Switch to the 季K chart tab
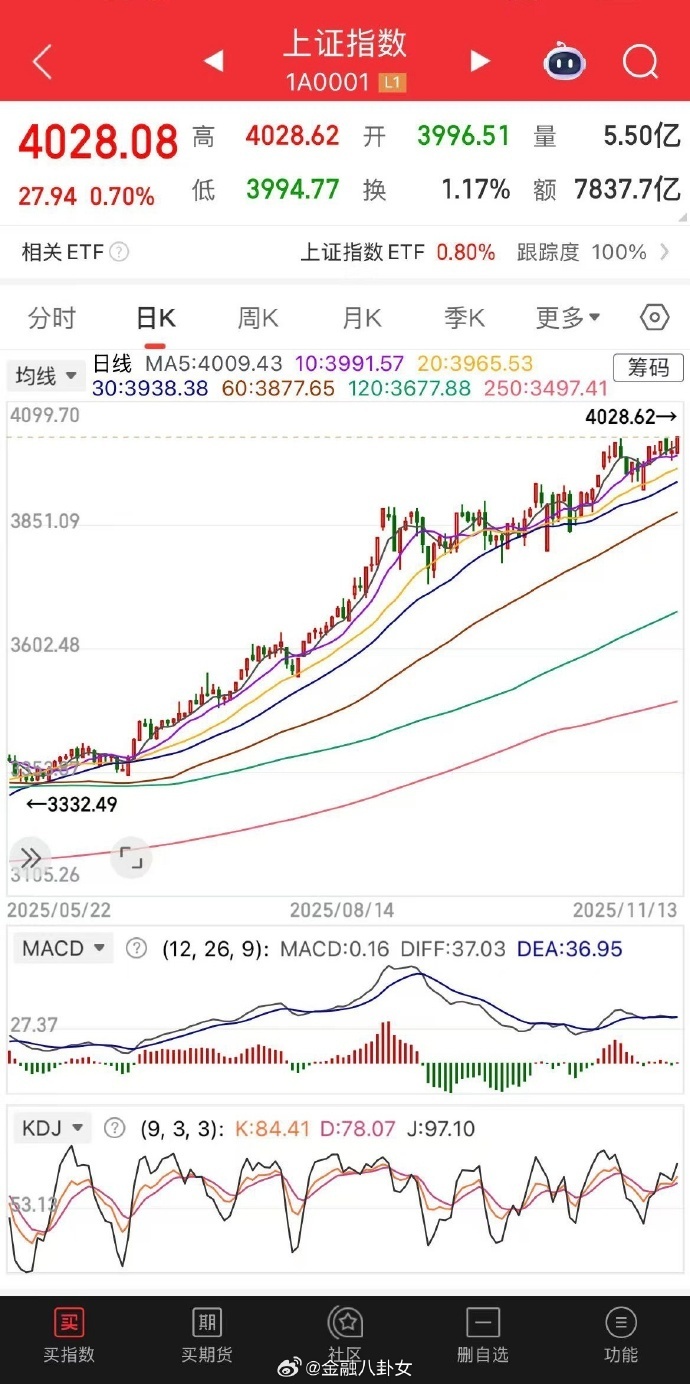The width and height of the screenshot is (690, 1384). click(464, 318)
